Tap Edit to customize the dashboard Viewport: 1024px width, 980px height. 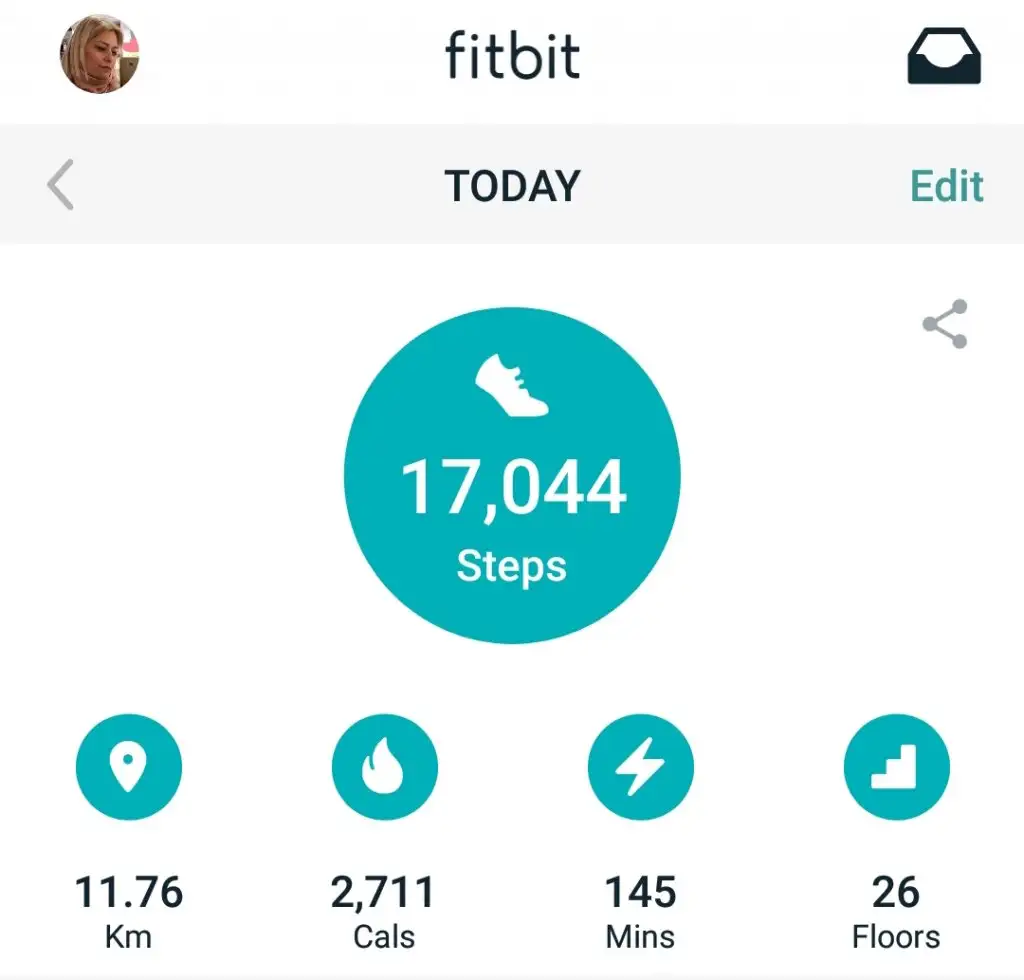pos(946,186)
